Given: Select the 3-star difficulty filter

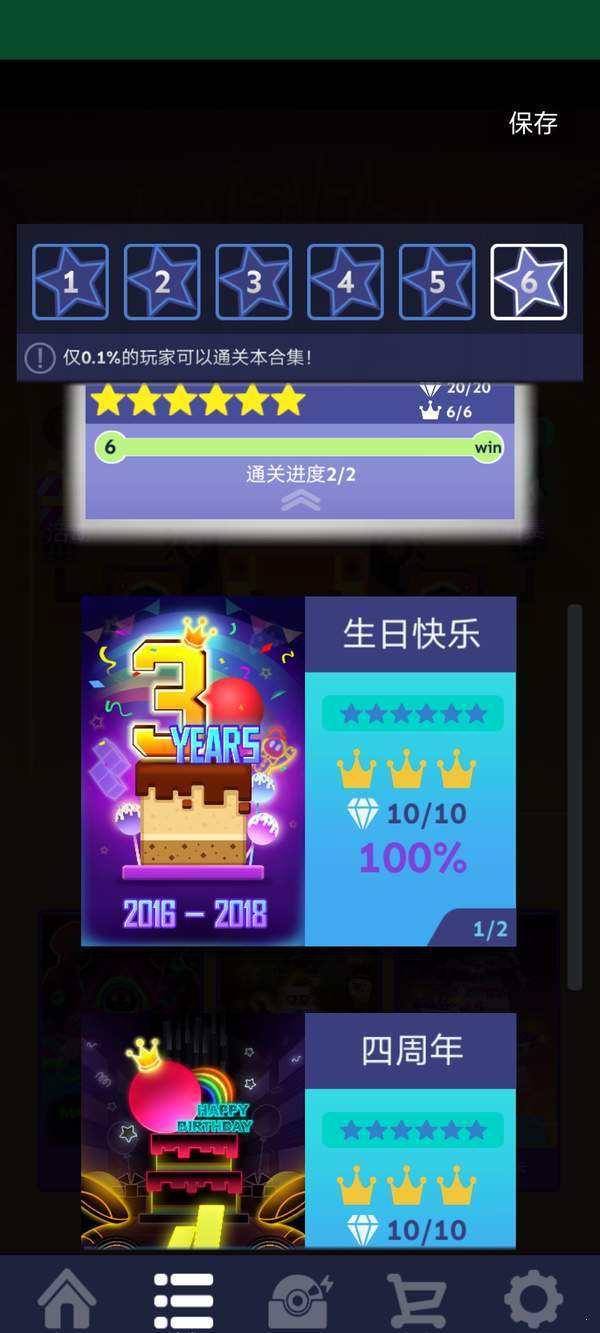Looking at the screenshot, I should [x=254, y=282].
